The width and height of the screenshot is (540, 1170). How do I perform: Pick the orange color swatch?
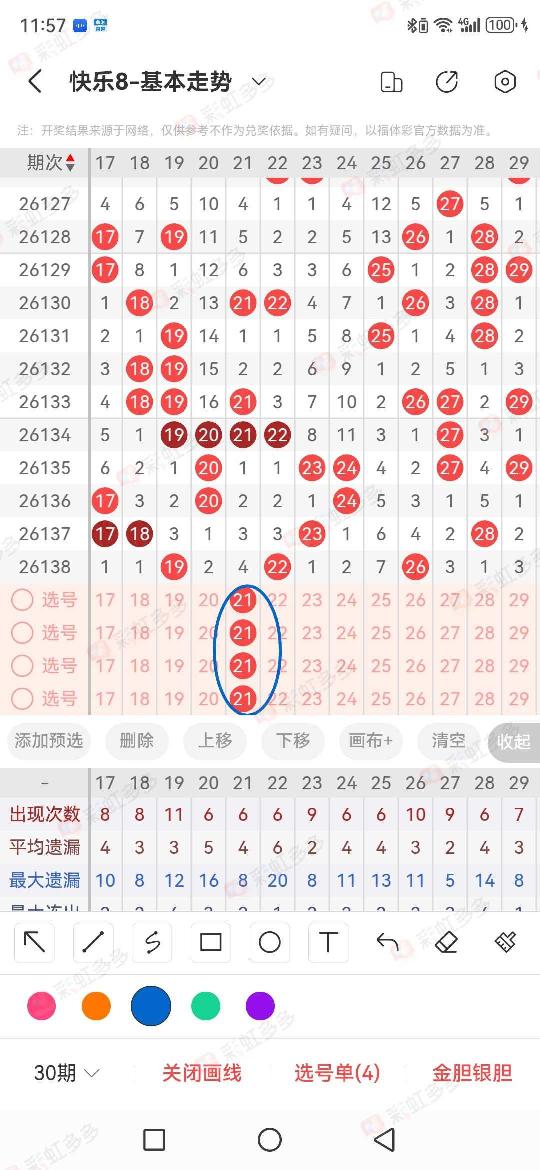point(96,1006)
